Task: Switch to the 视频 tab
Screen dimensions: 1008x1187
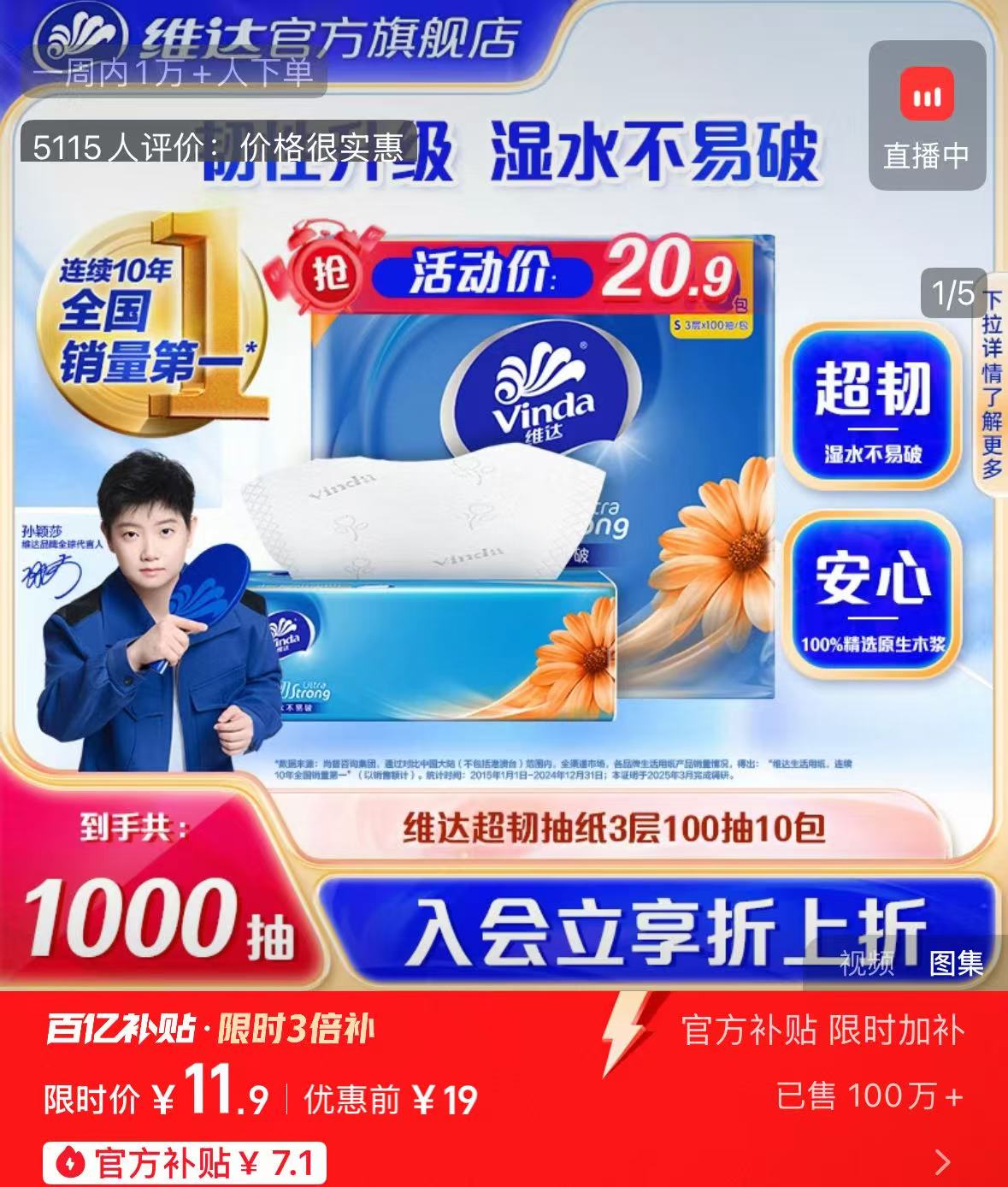Action: tap(866, 962)
